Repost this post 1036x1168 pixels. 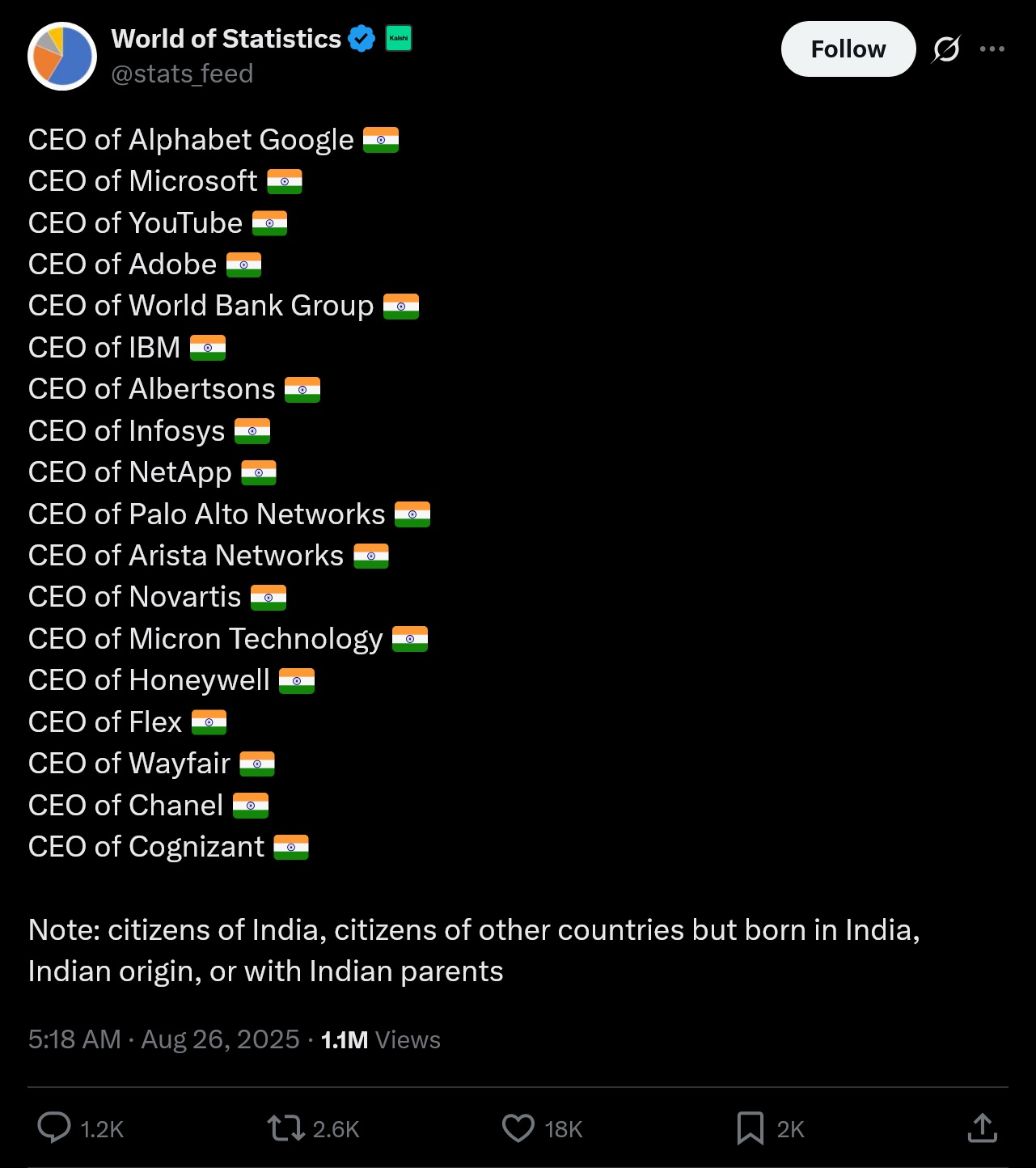pos(285,1128)
